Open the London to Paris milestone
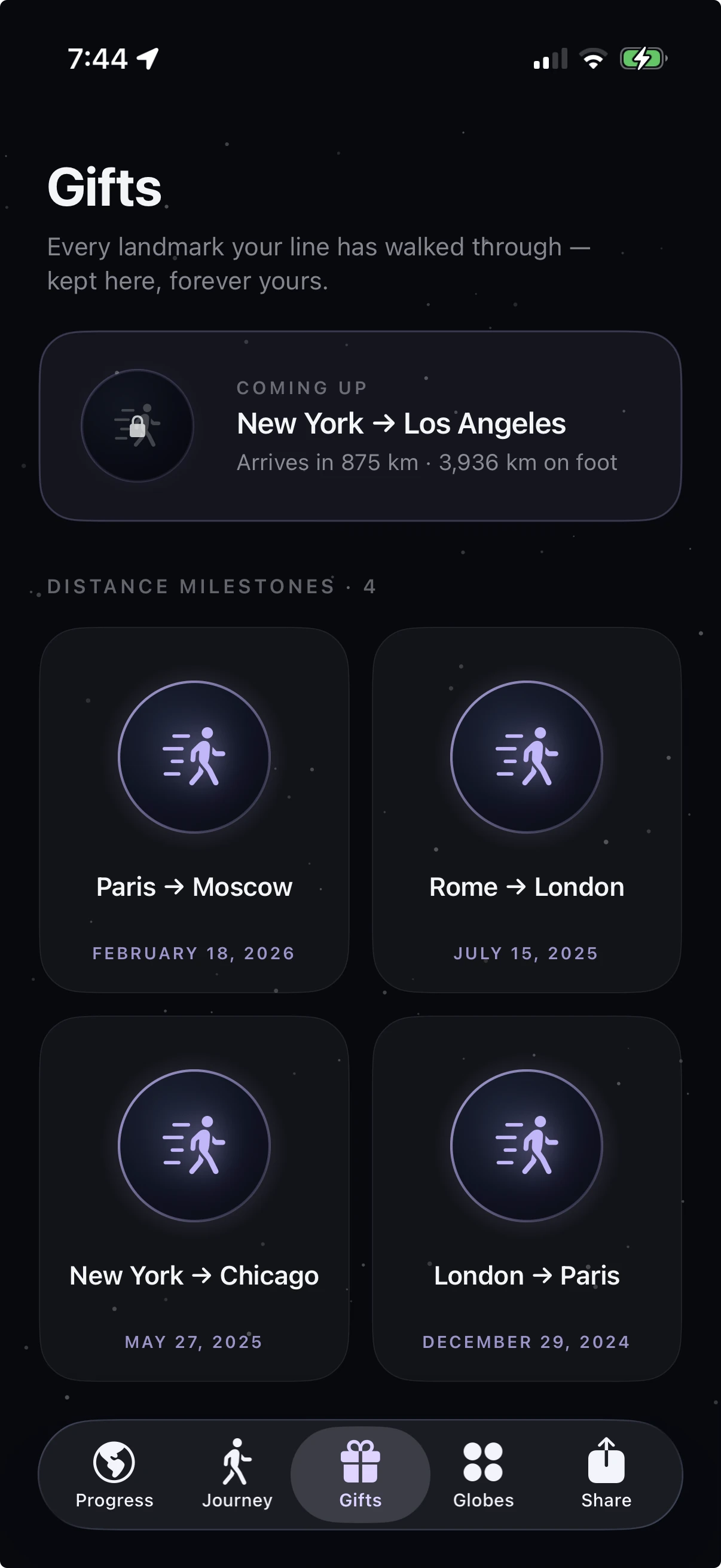Screen dimensions: 721x1568 click(x=527, y=1198)
